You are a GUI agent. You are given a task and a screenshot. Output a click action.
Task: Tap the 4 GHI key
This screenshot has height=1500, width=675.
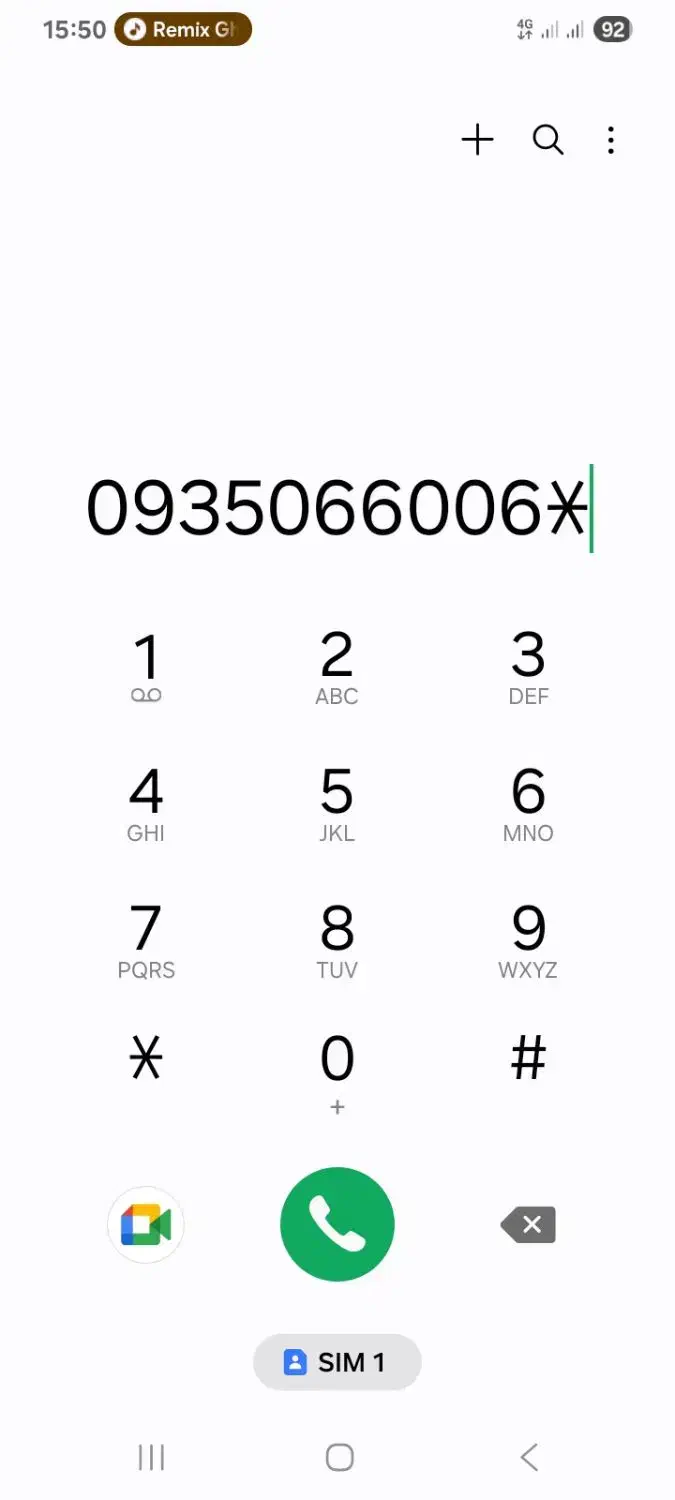pos(146,803)
